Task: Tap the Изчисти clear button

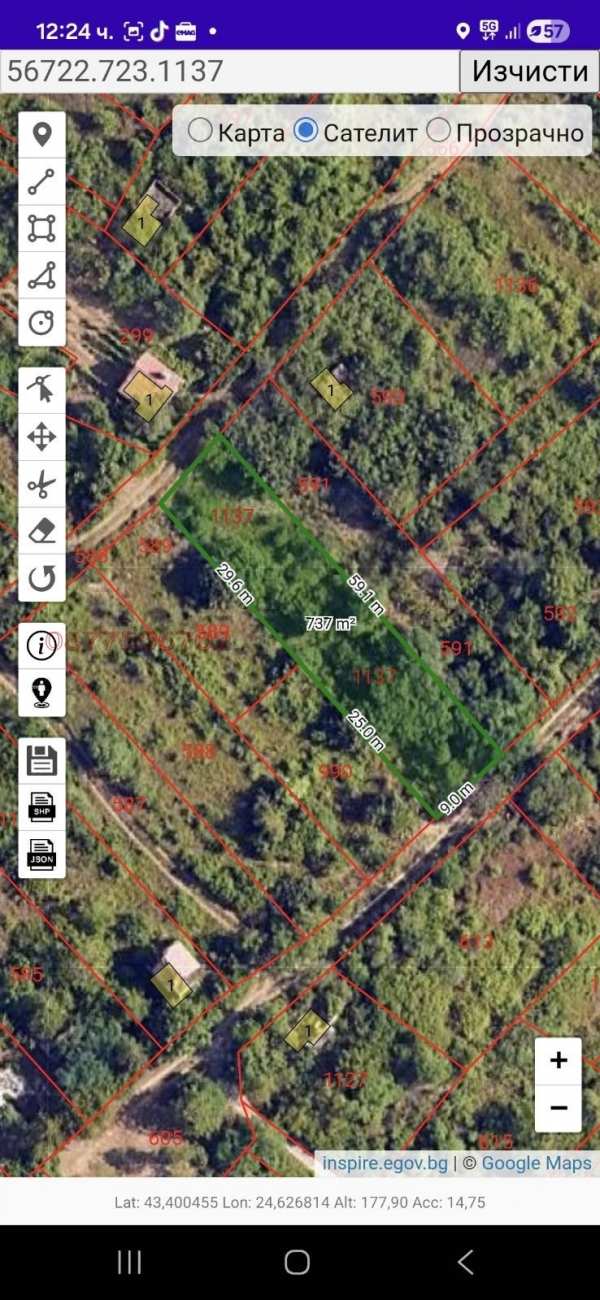Action: point(529,72)
